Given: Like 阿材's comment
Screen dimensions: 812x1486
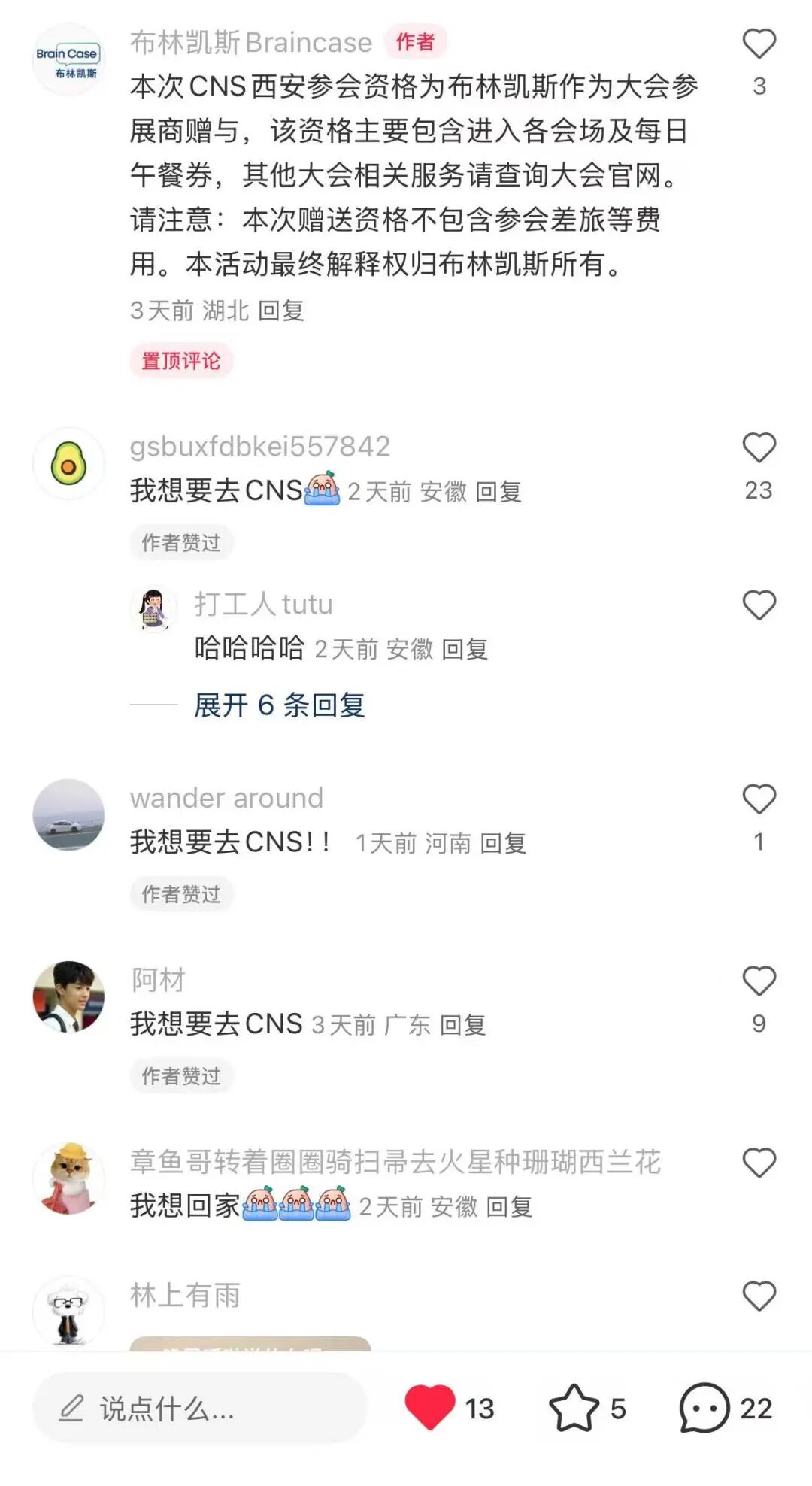Looking at the screenshot, I should click(759, 981).
